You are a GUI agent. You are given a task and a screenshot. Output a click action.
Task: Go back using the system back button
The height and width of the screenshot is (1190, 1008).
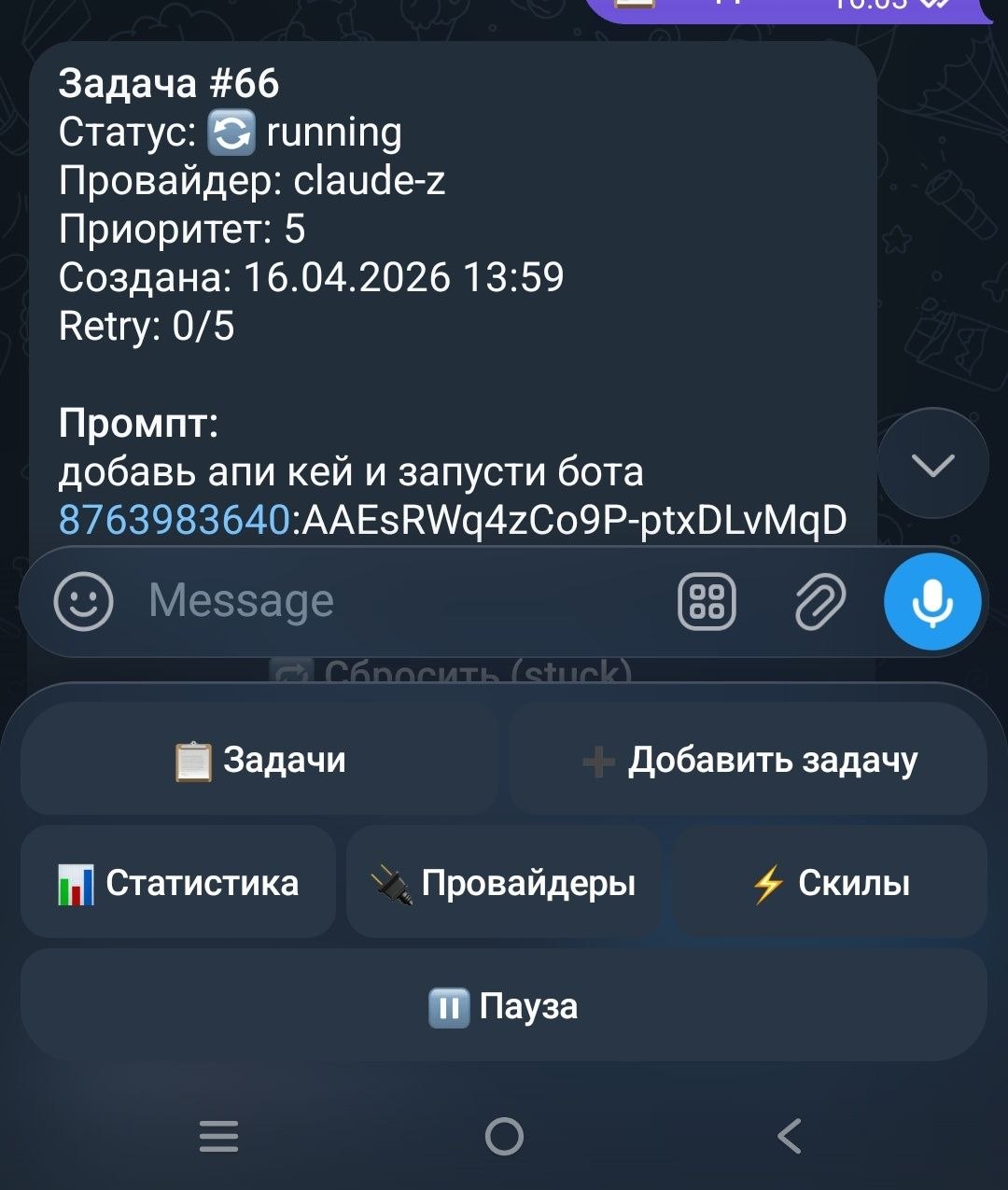789,1137
